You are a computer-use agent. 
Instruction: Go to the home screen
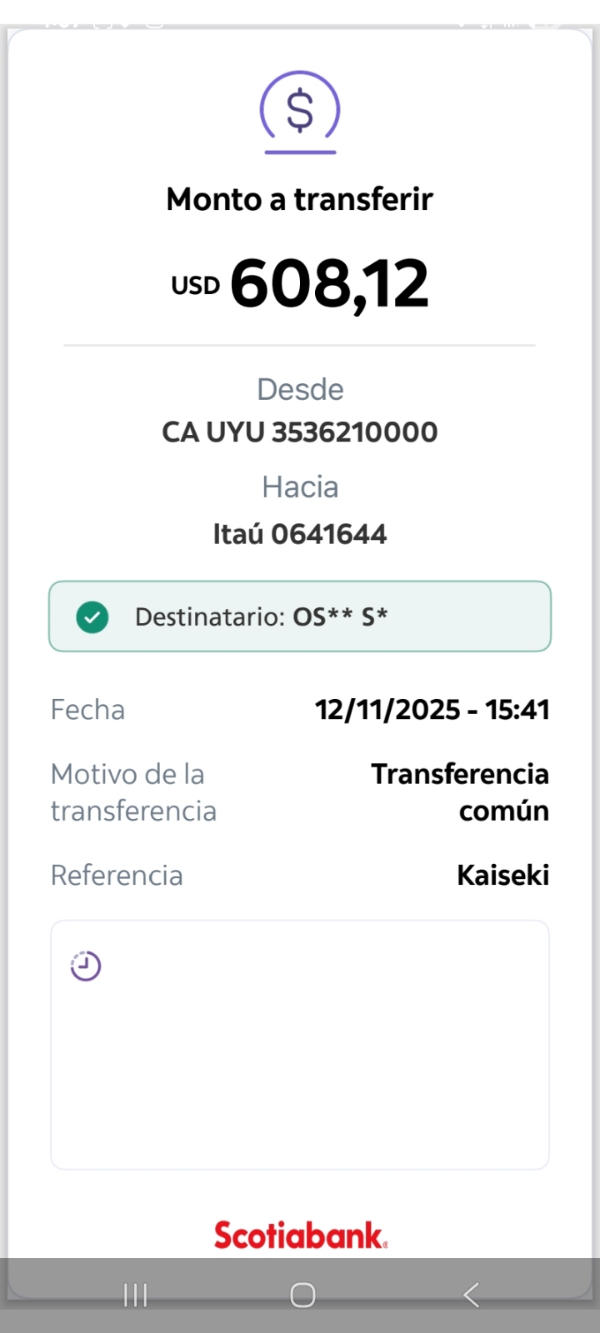[302, 1295]
